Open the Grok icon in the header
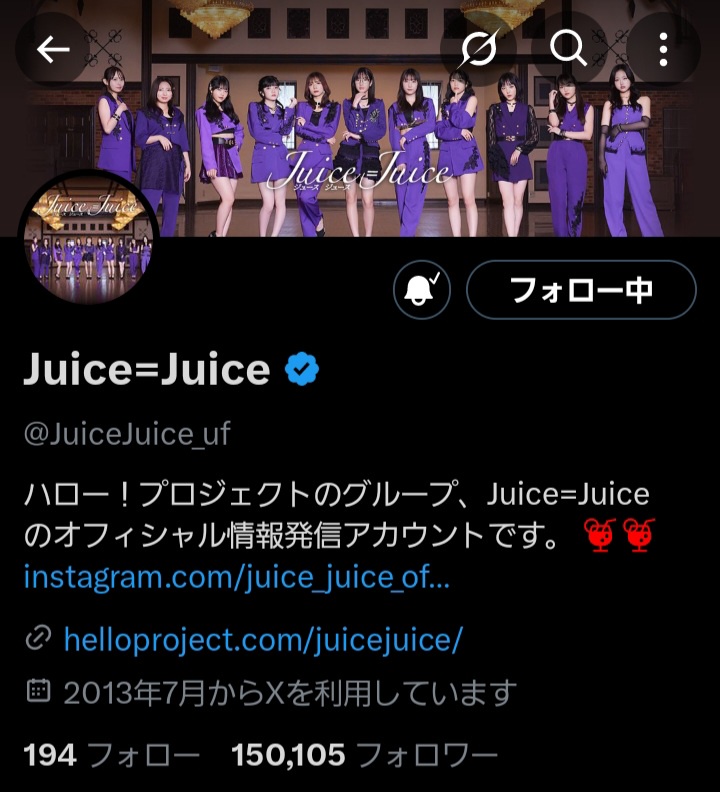 click(x=479, y=48)
